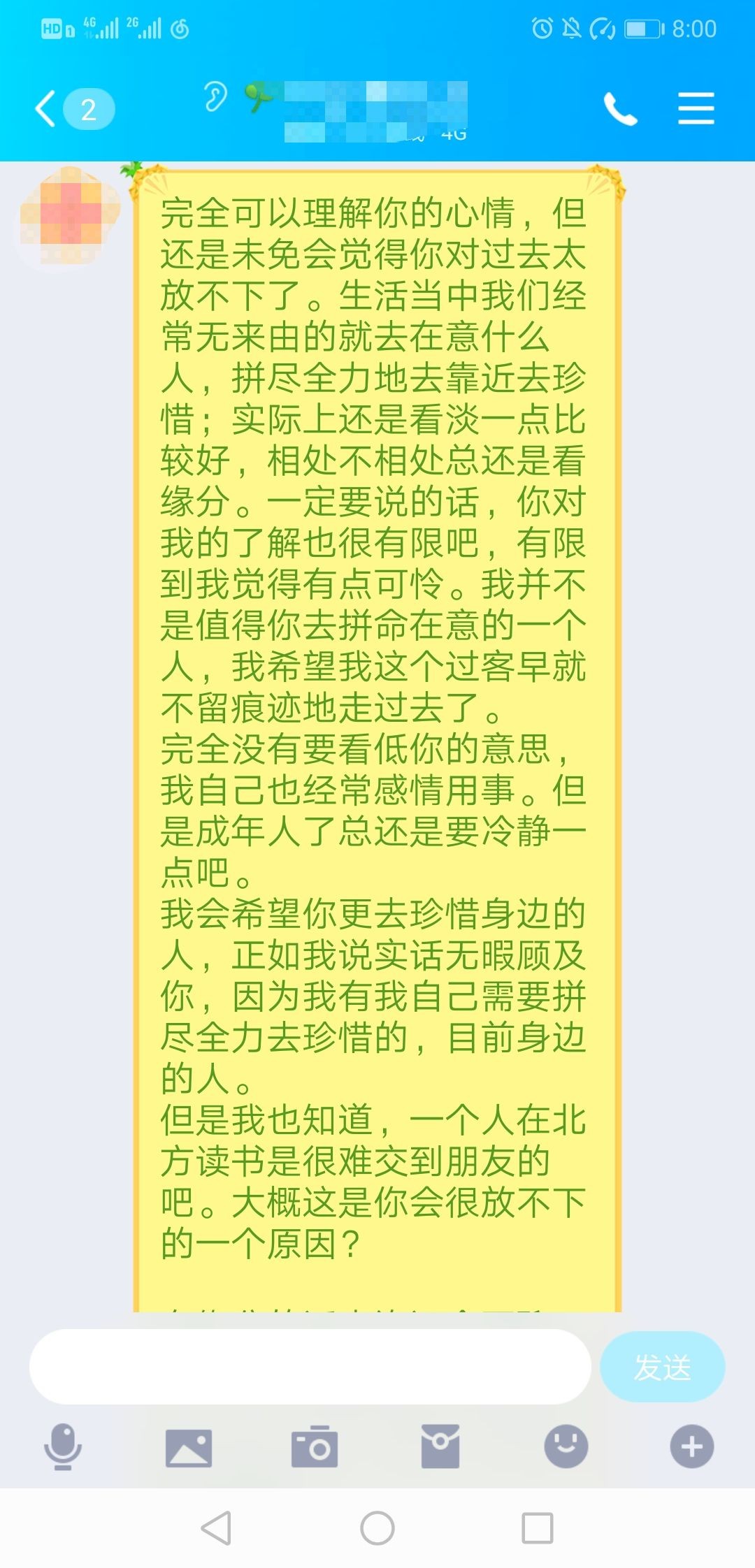Return to the home screen via the system home button
Screen dimensions: 755x1568
tap(377, 1528)
